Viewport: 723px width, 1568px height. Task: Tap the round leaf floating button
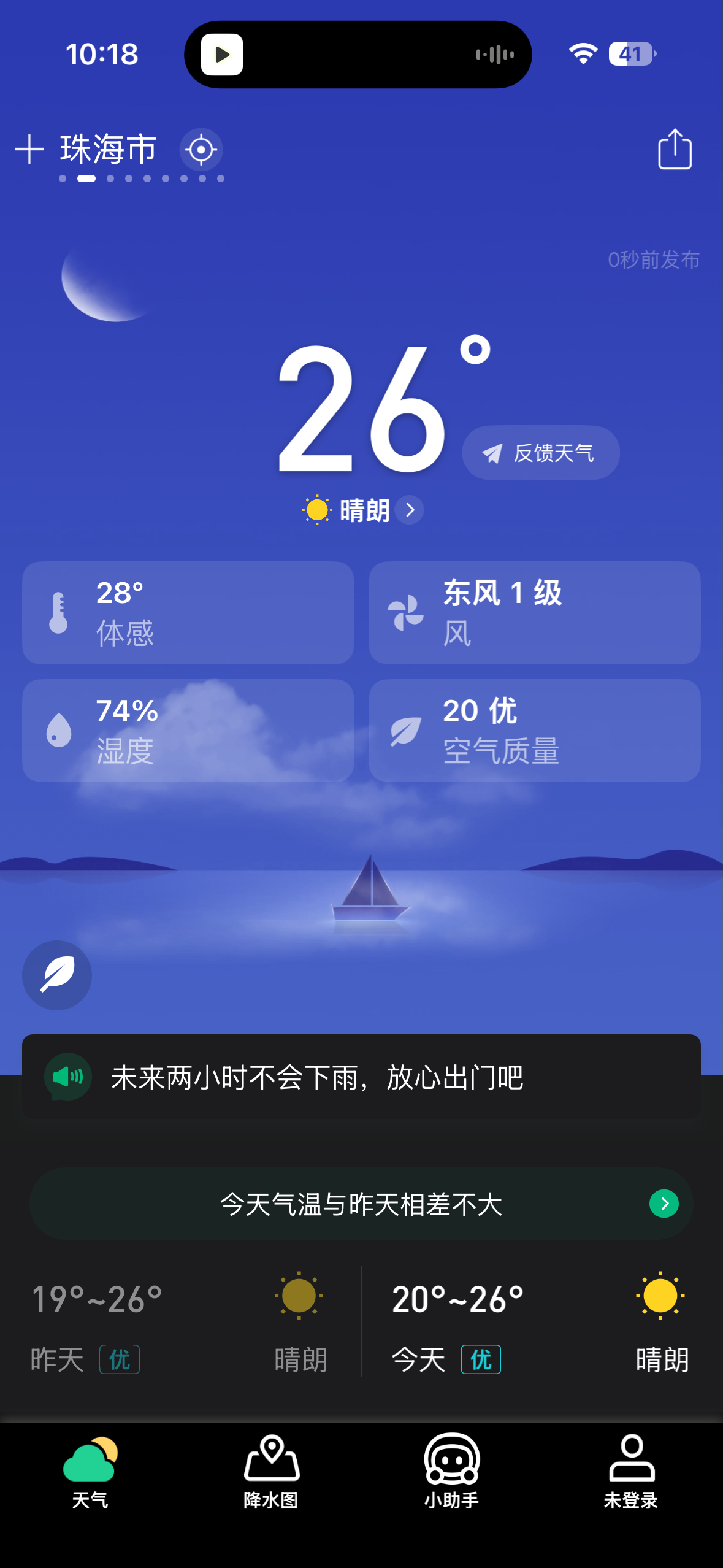pyautogui.click(x=57, y=975)
